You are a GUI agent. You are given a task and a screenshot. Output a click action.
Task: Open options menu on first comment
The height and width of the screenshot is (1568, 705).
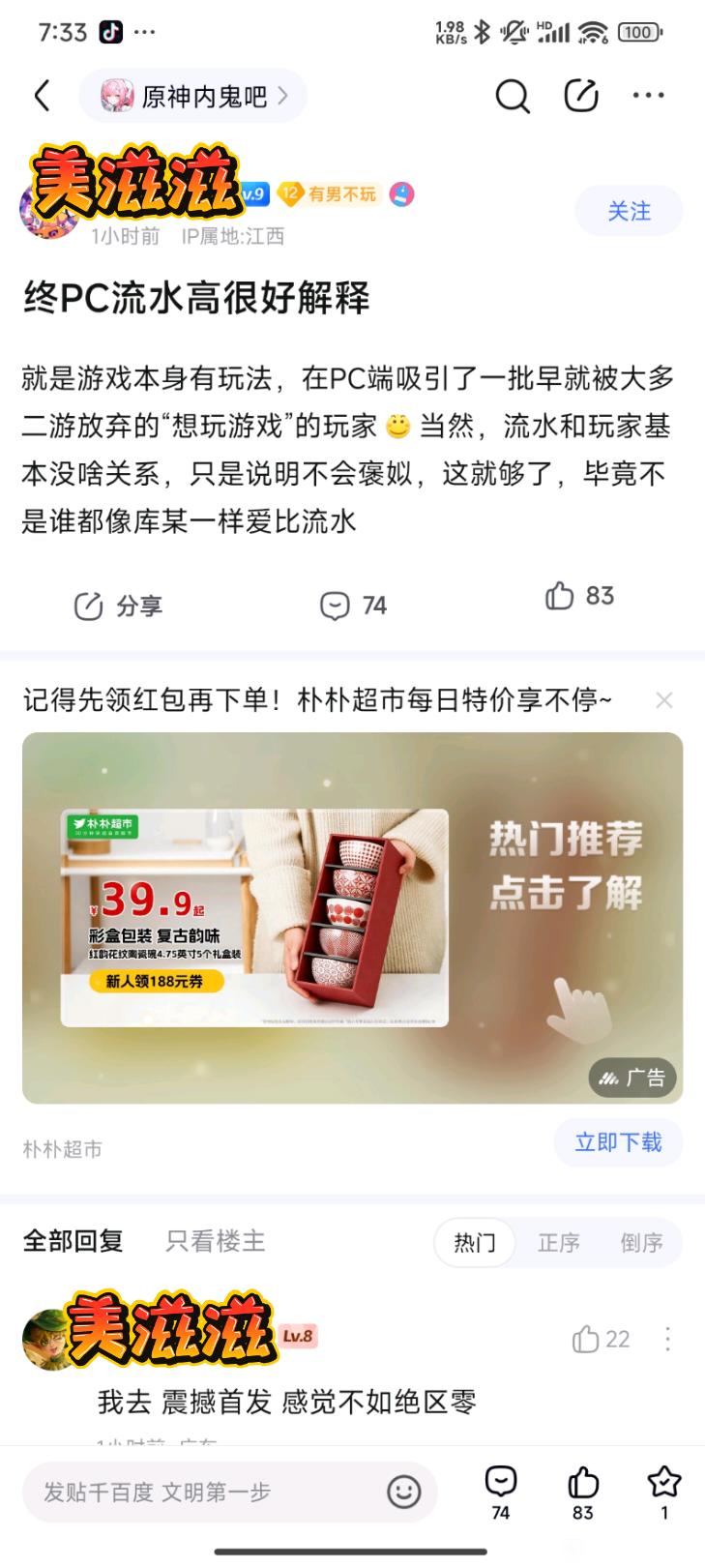coord(667,1339)
